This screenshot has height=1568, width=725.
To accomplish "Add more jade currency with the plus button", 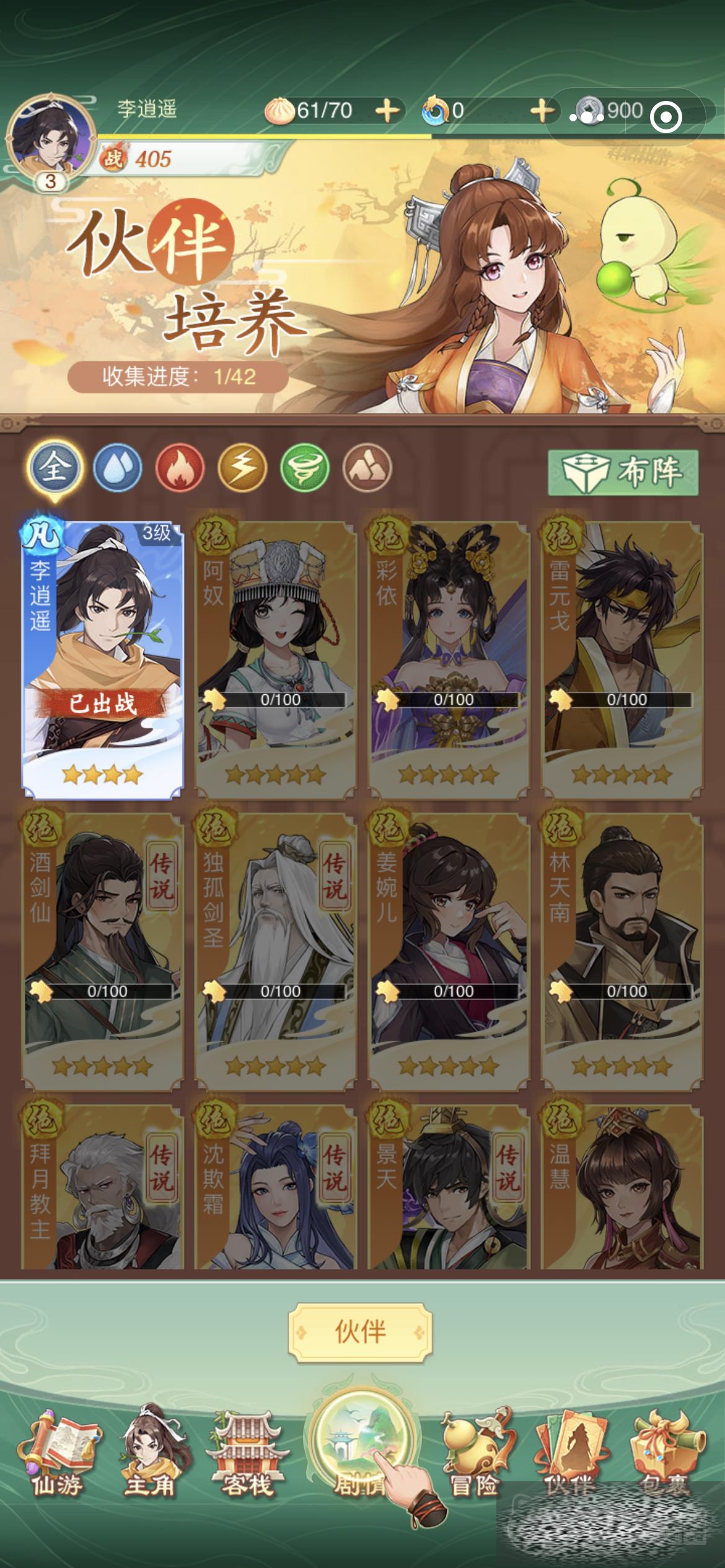I will coord(542,111).
